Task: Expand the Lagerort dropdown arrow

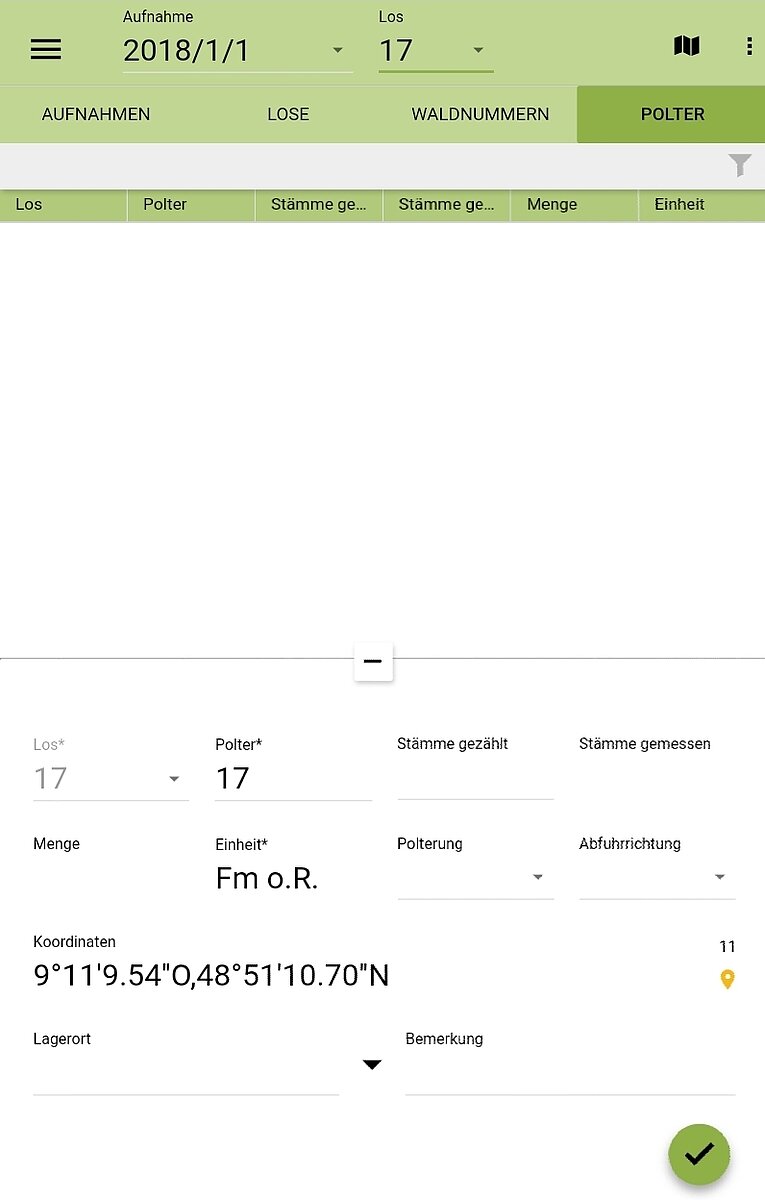Action: pyautogui.click(x=372, y=1065)
